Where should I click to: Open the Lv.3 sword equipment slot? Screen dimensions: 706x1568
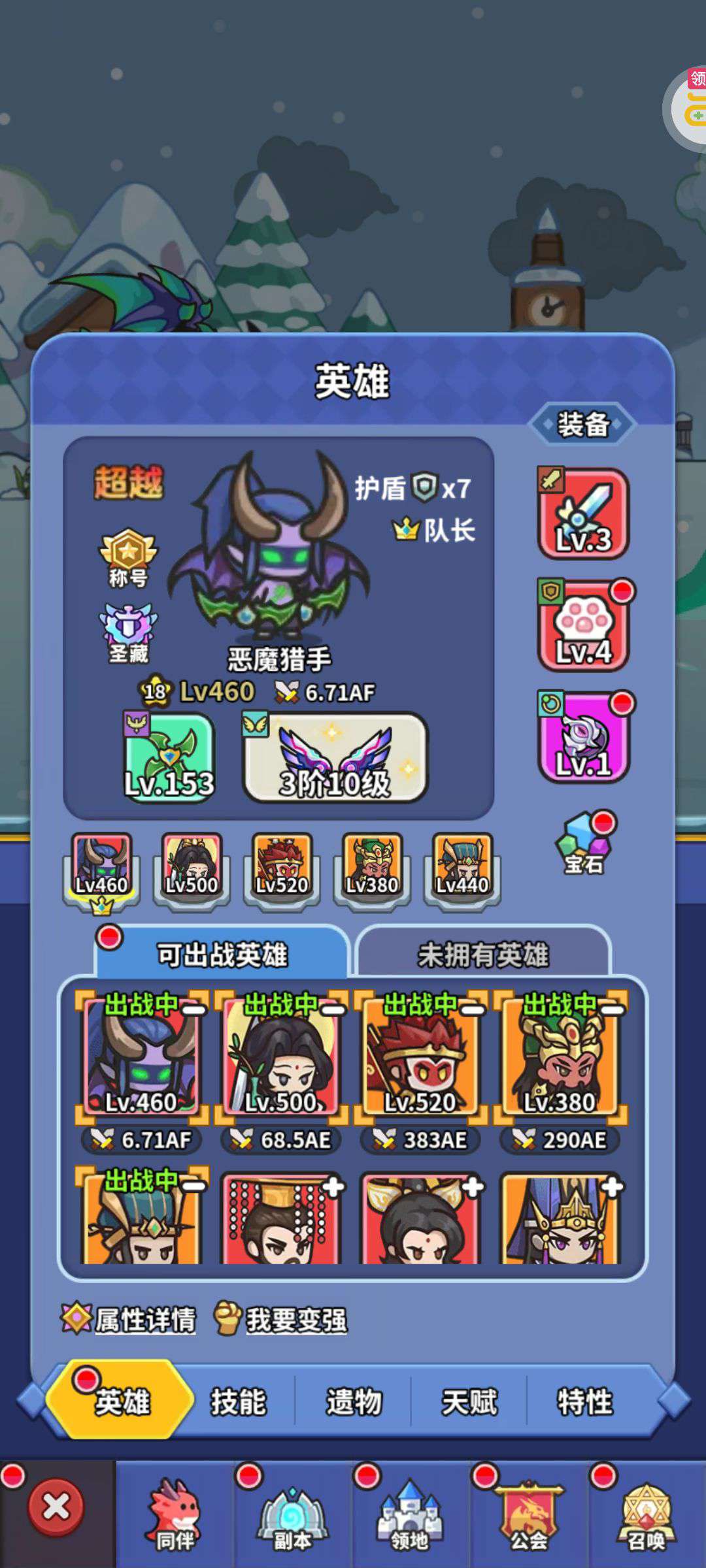pos(583,514)
